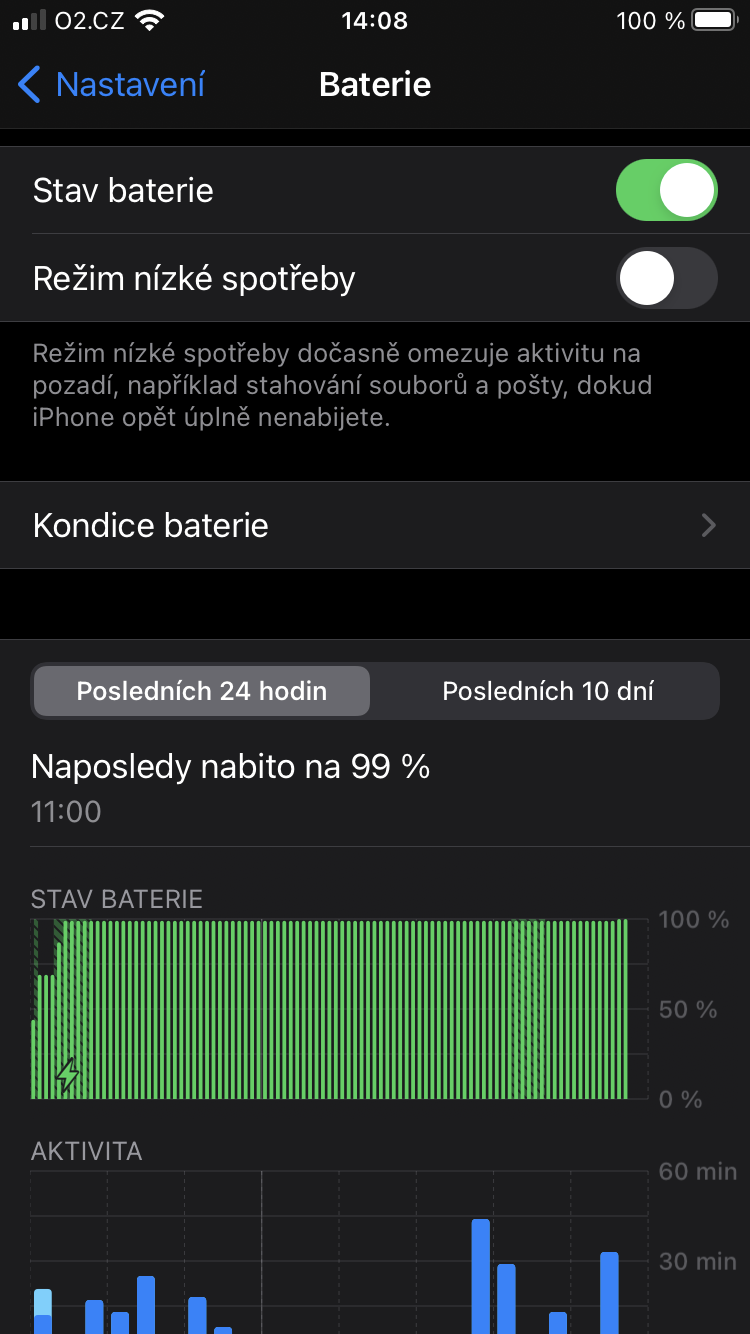The image size is (750, 1334).
Task: Open Kondice baterie
Action: [375, 525]
